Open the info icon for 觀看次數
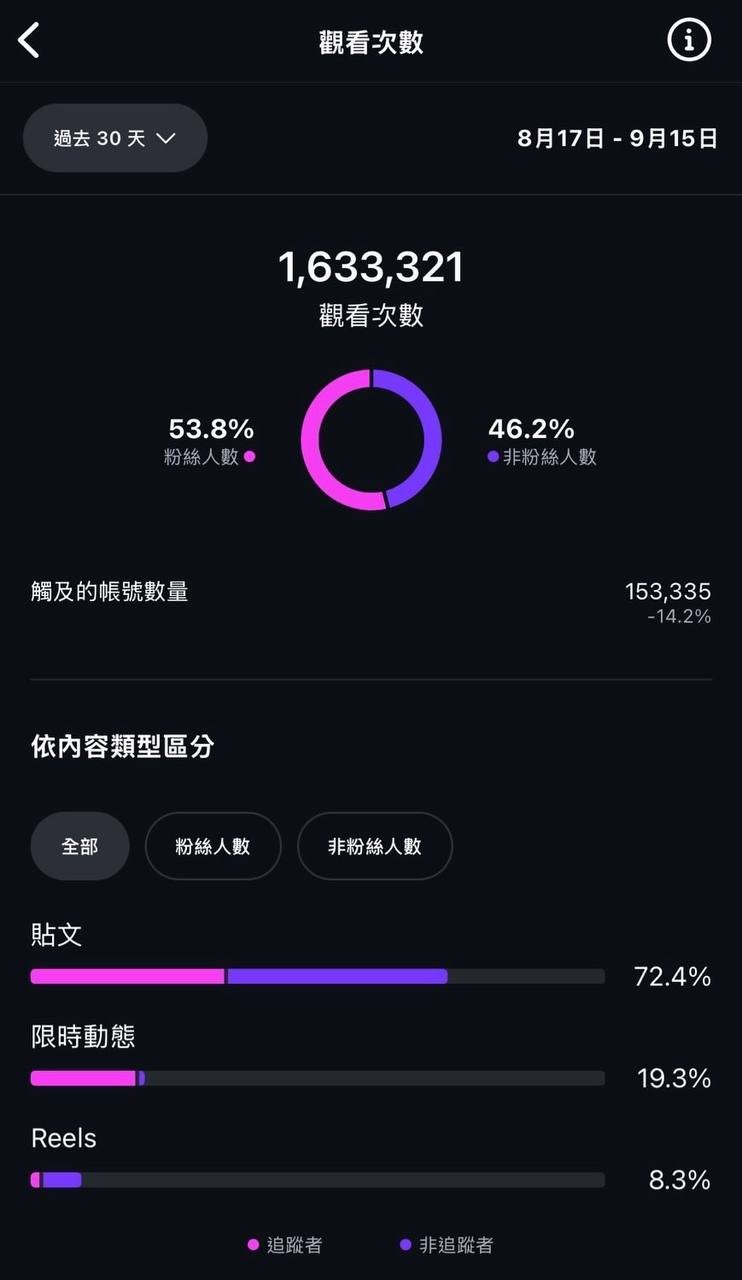This screenshot has width=742, height=1280. [689, 41]
